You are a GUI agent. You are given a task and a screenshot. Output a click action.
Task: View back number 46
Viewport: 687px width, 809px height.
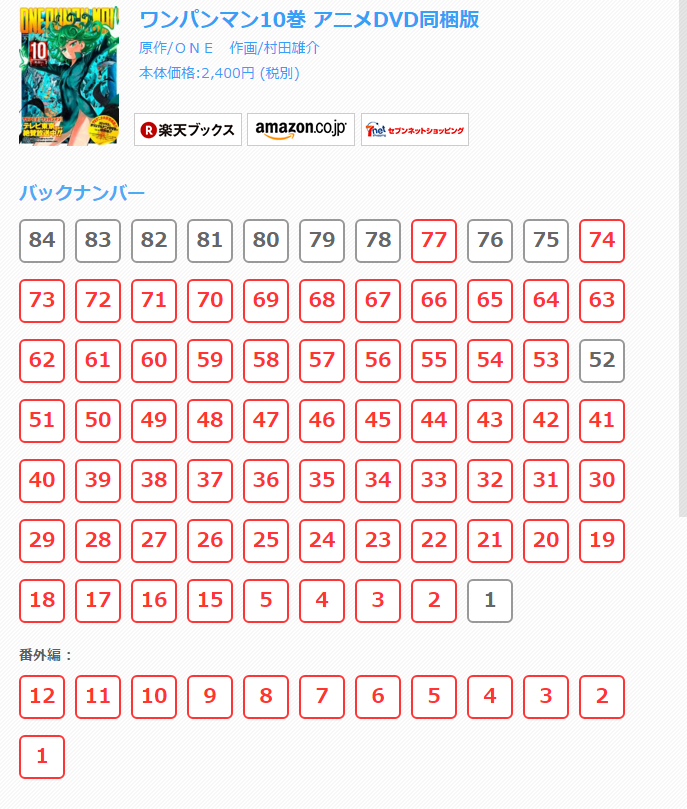[322, 421]
